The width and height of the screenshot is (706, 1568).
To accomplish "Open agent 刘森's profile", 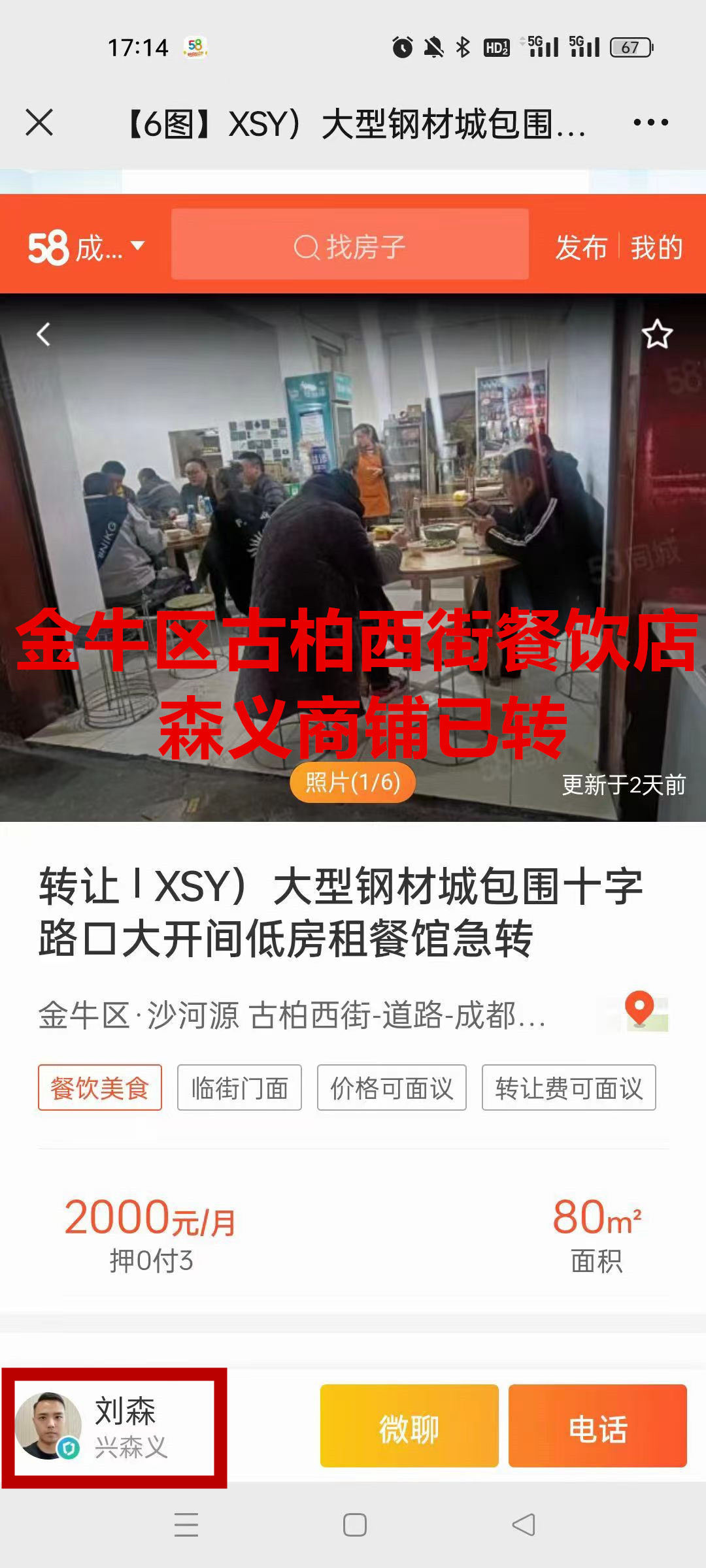I will point(114,1427).
